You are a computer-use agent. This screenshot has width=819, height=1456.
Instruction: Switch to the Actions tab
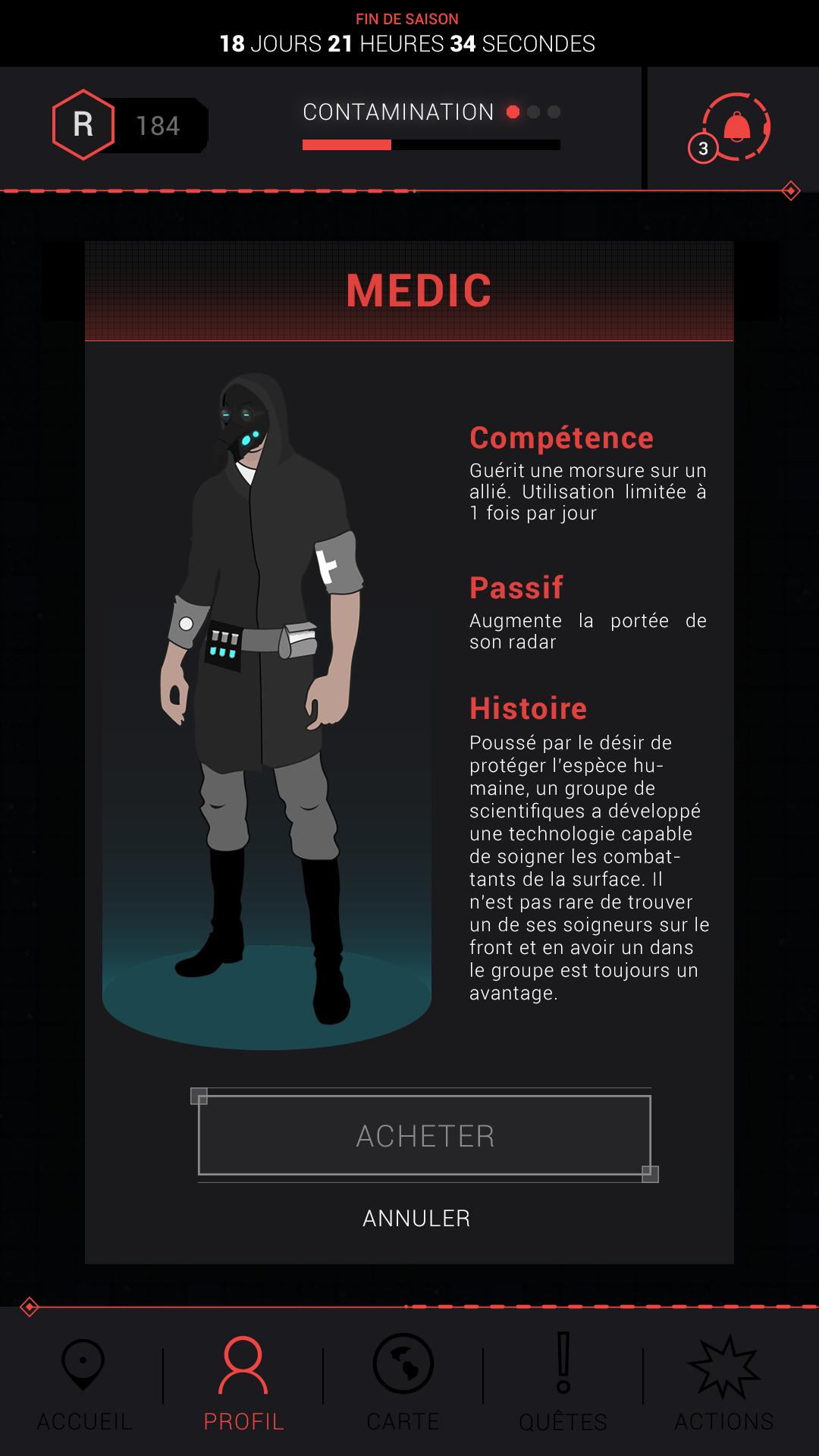[x=724, y=1384]
